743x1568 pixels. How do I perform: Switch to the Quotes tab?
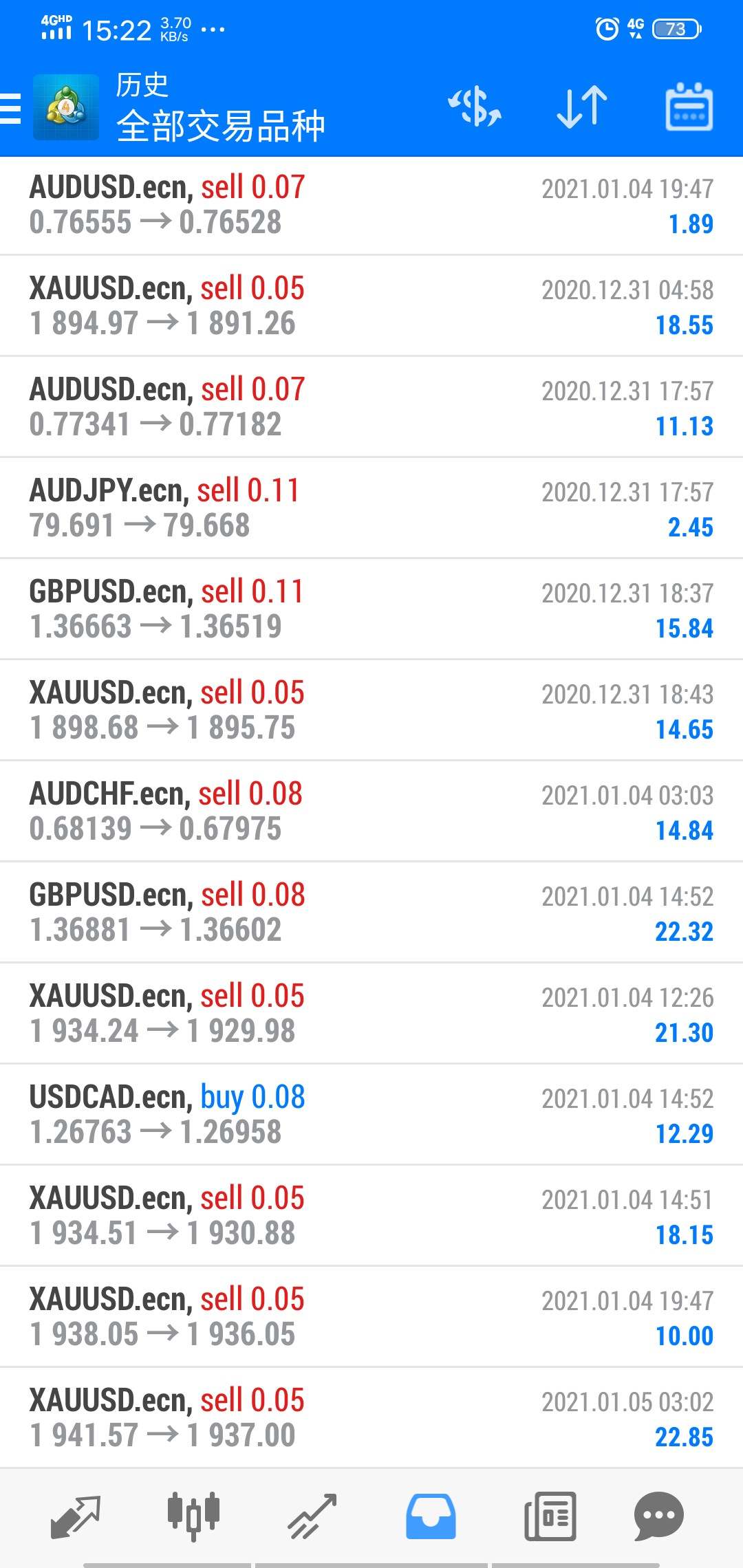pos(76,1516)
